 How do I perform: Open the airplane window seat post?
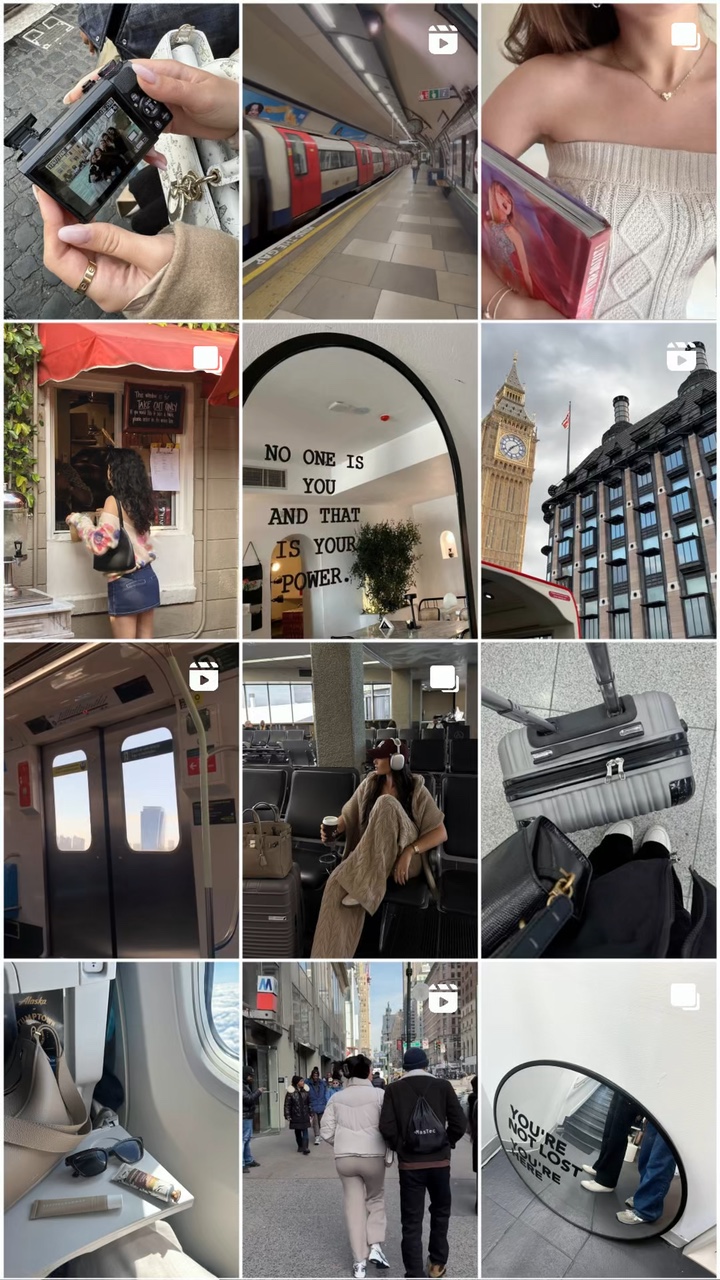pyautogui.click(x=121, y=1119)
